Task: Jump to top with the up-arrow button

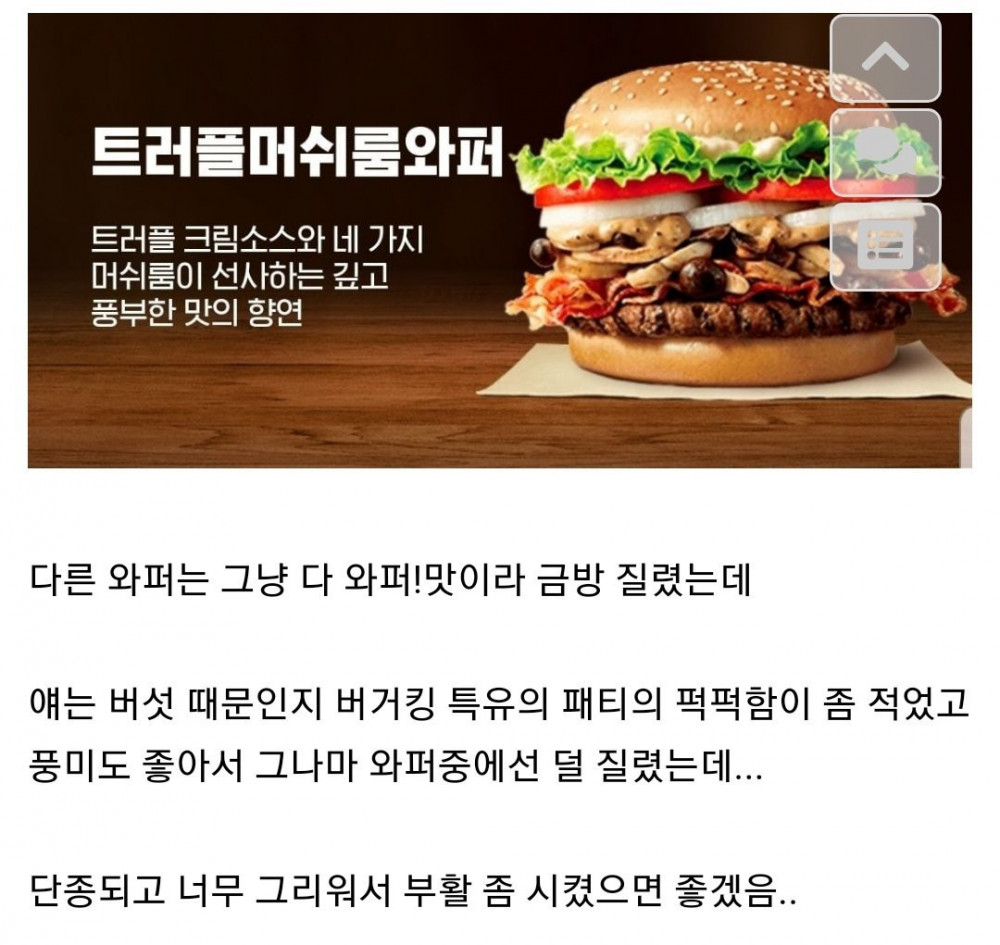Action: pyautogui.click(x=885, y=58)
